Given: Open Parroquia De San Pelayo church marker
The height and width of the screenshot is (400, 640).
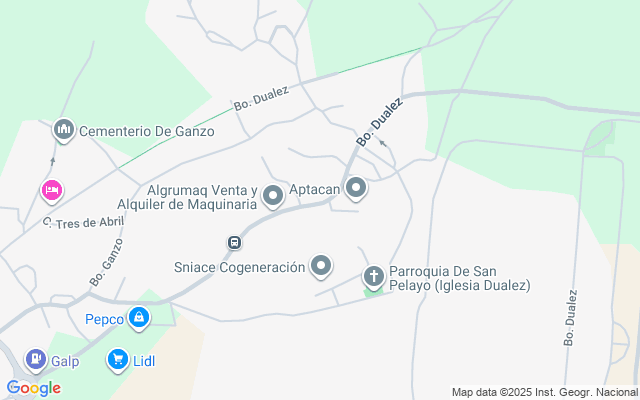Looking at the screenshot, I should tap(373, 277).
